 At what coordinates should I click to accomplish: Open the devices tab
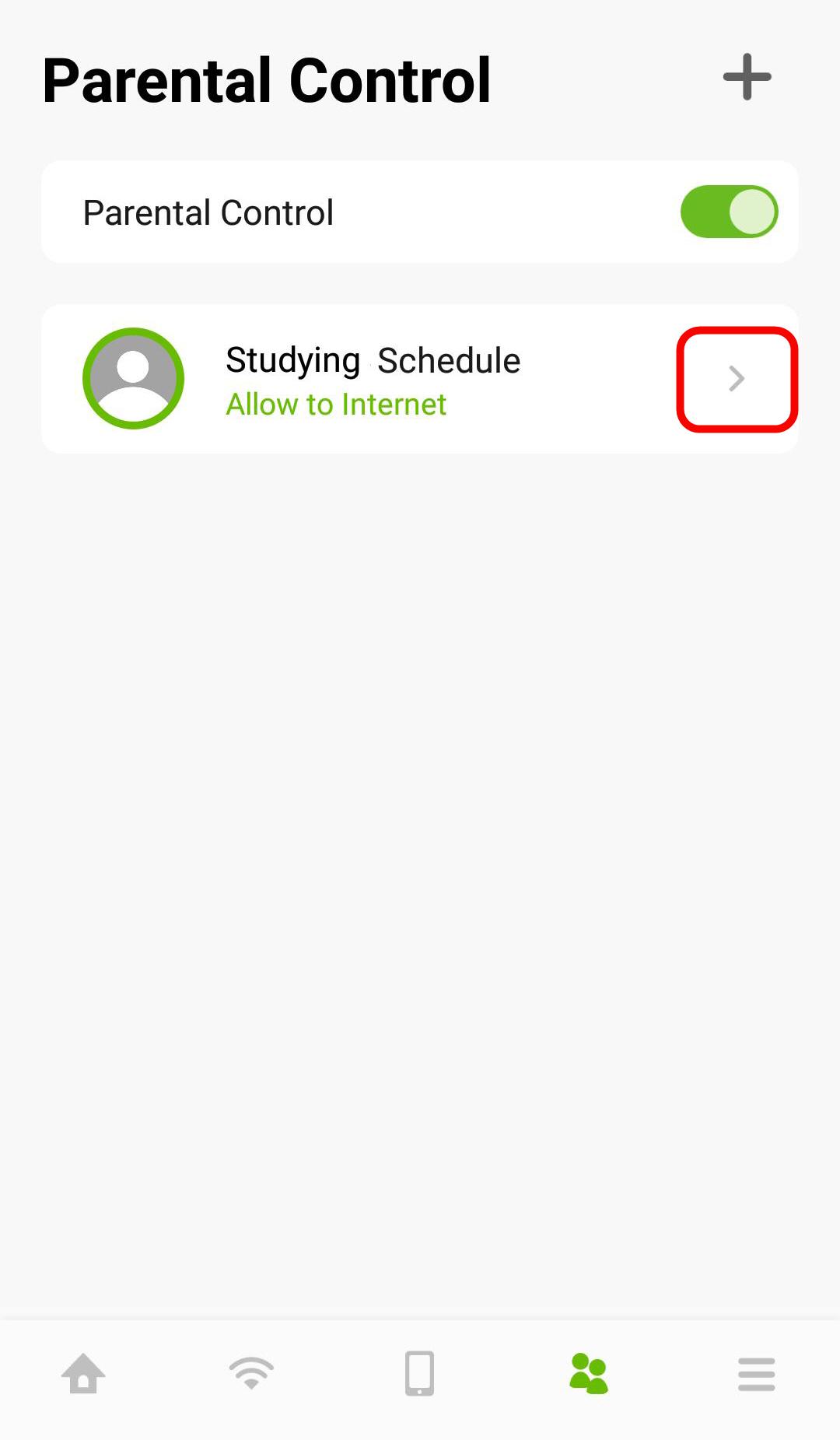pyautogui.click(x=419, y=1374)
